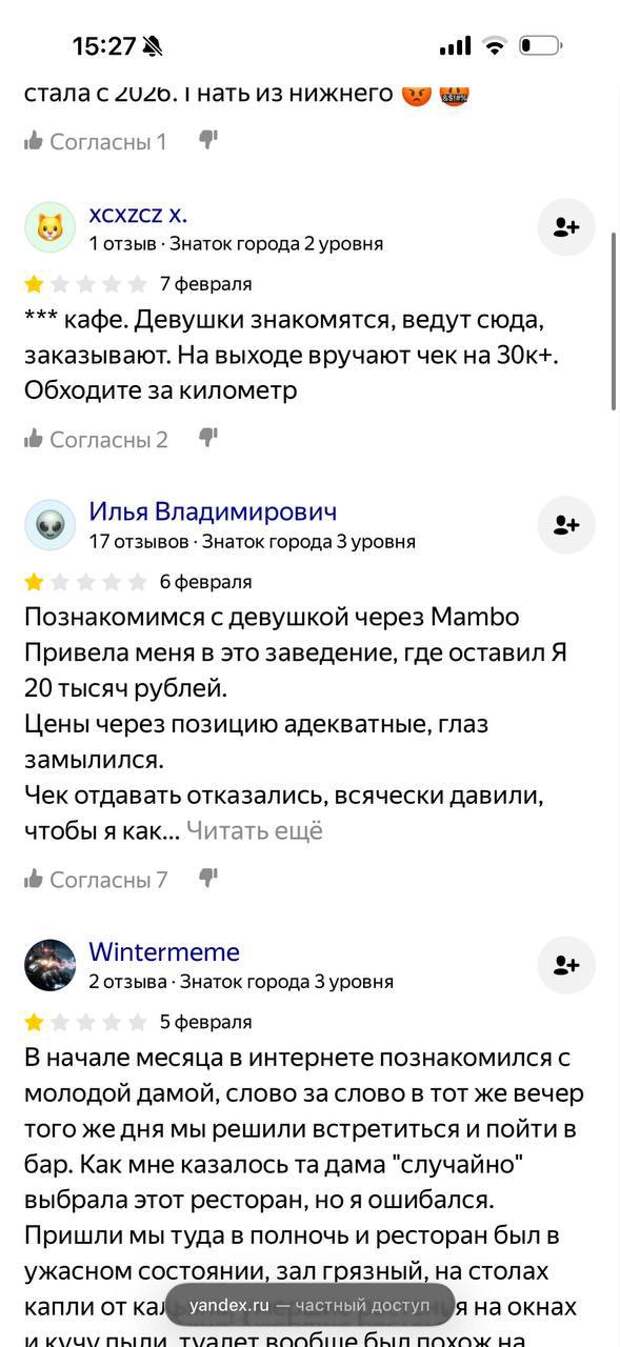
Task: Open Илья Владимирович's profile
Action: click(212, 512)
